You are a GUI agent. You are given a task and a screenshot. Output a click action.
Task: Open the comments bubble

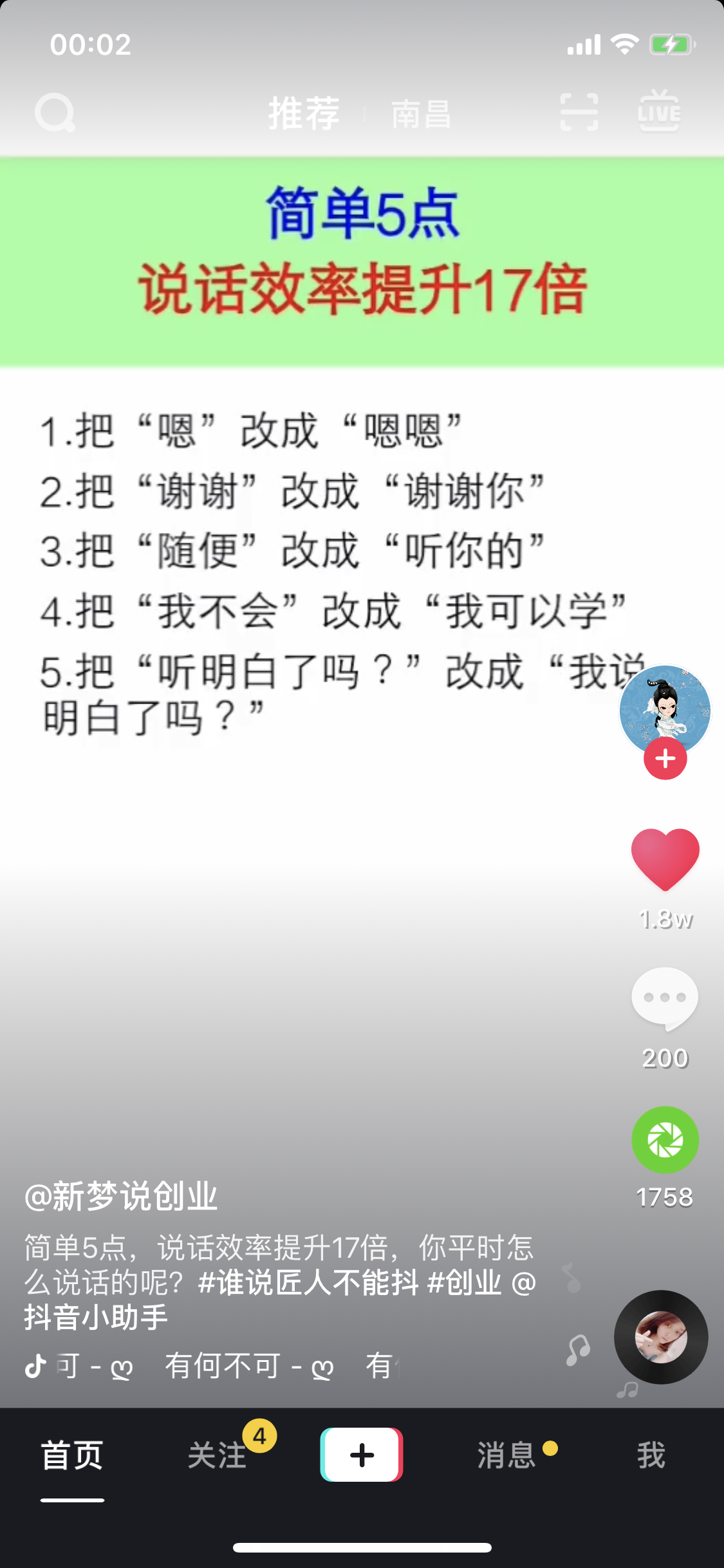pos(665,998)
